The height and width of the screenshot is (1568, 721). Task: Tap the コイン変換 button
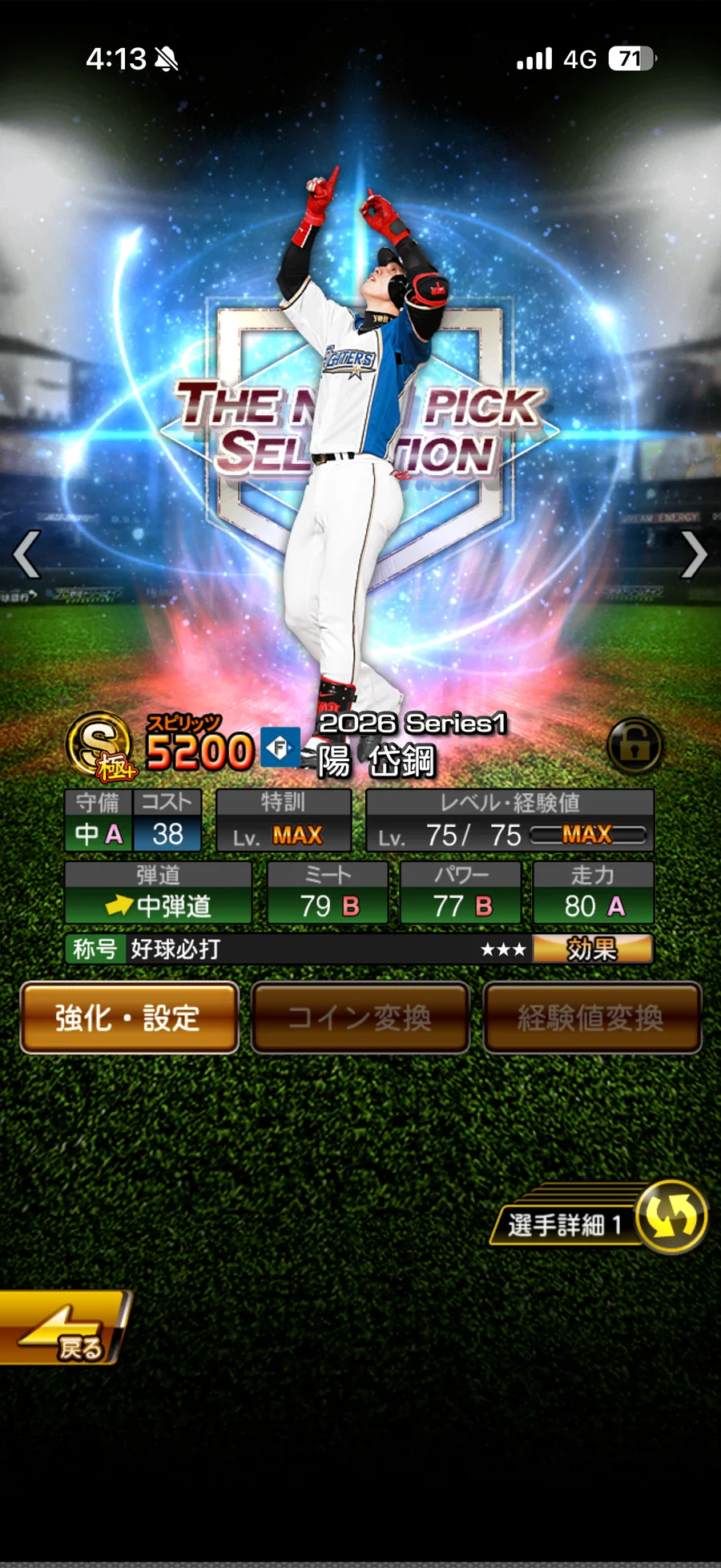360,1018
